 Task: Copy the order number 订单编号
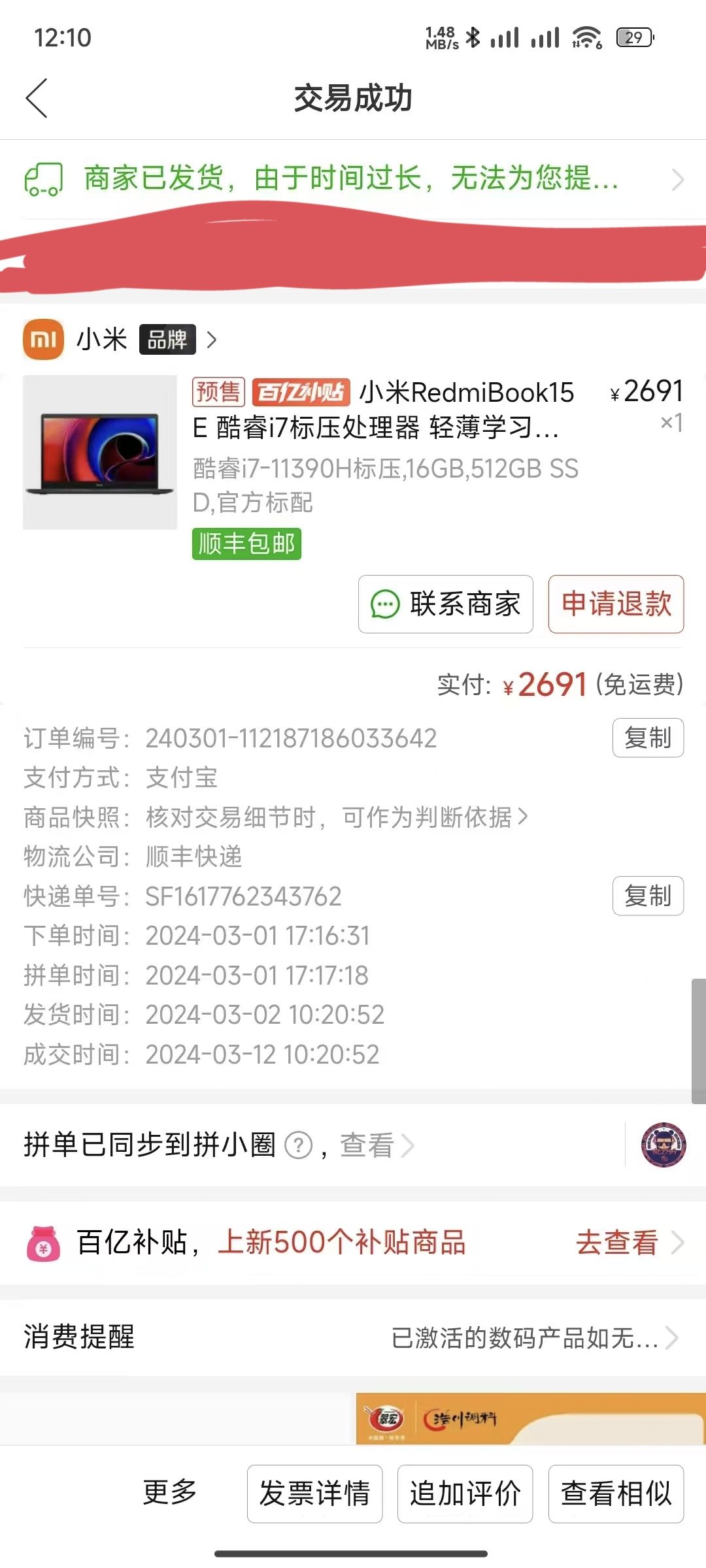[648, 738]
